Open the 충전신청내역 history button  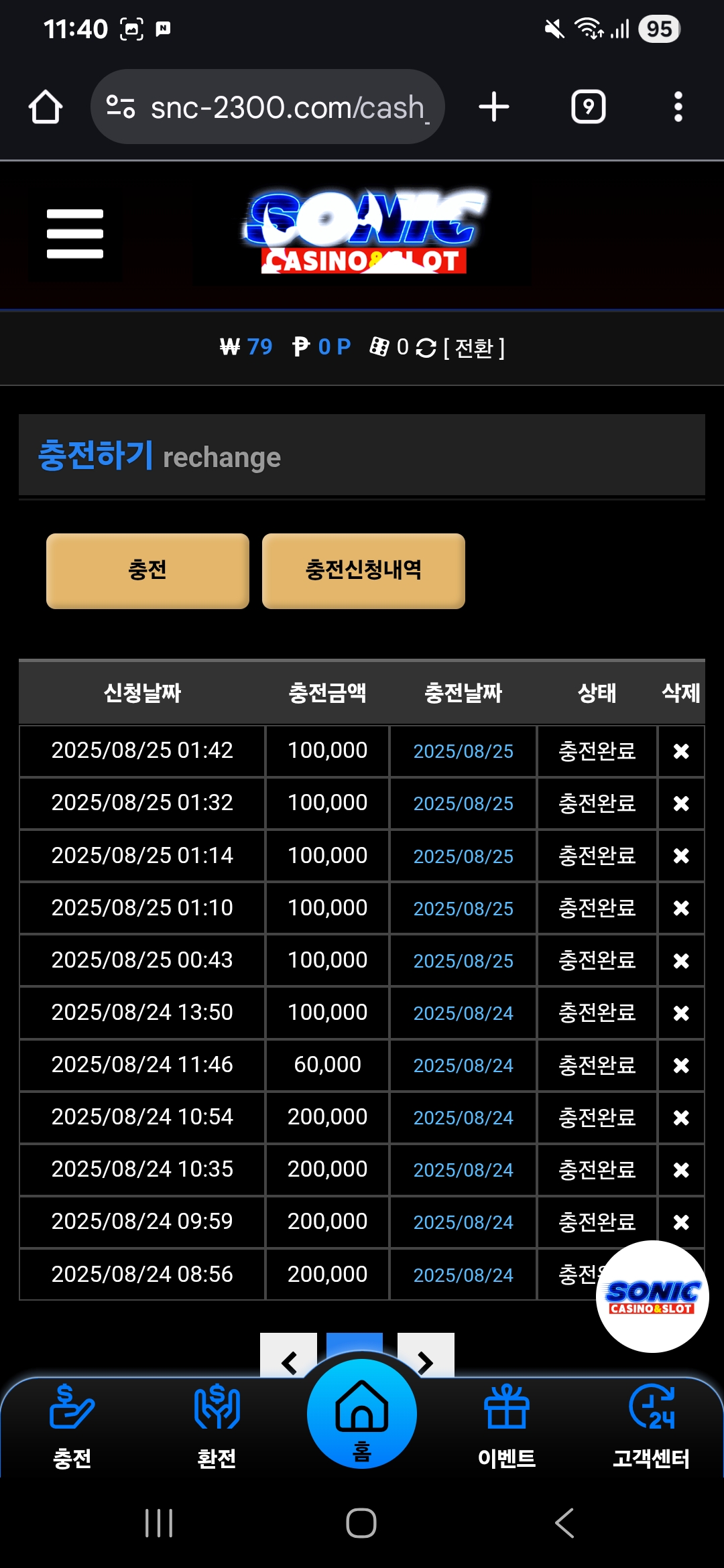[363, 571]
